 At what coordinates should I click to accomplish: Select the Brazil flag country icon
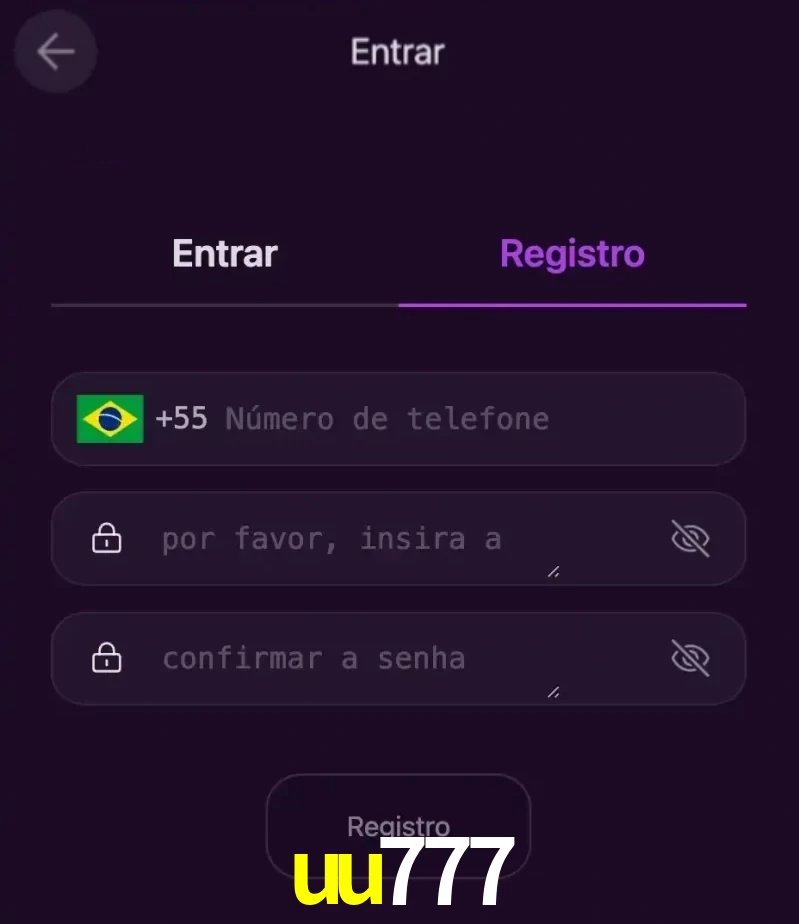pyautogui.click(x=110, y=419)
